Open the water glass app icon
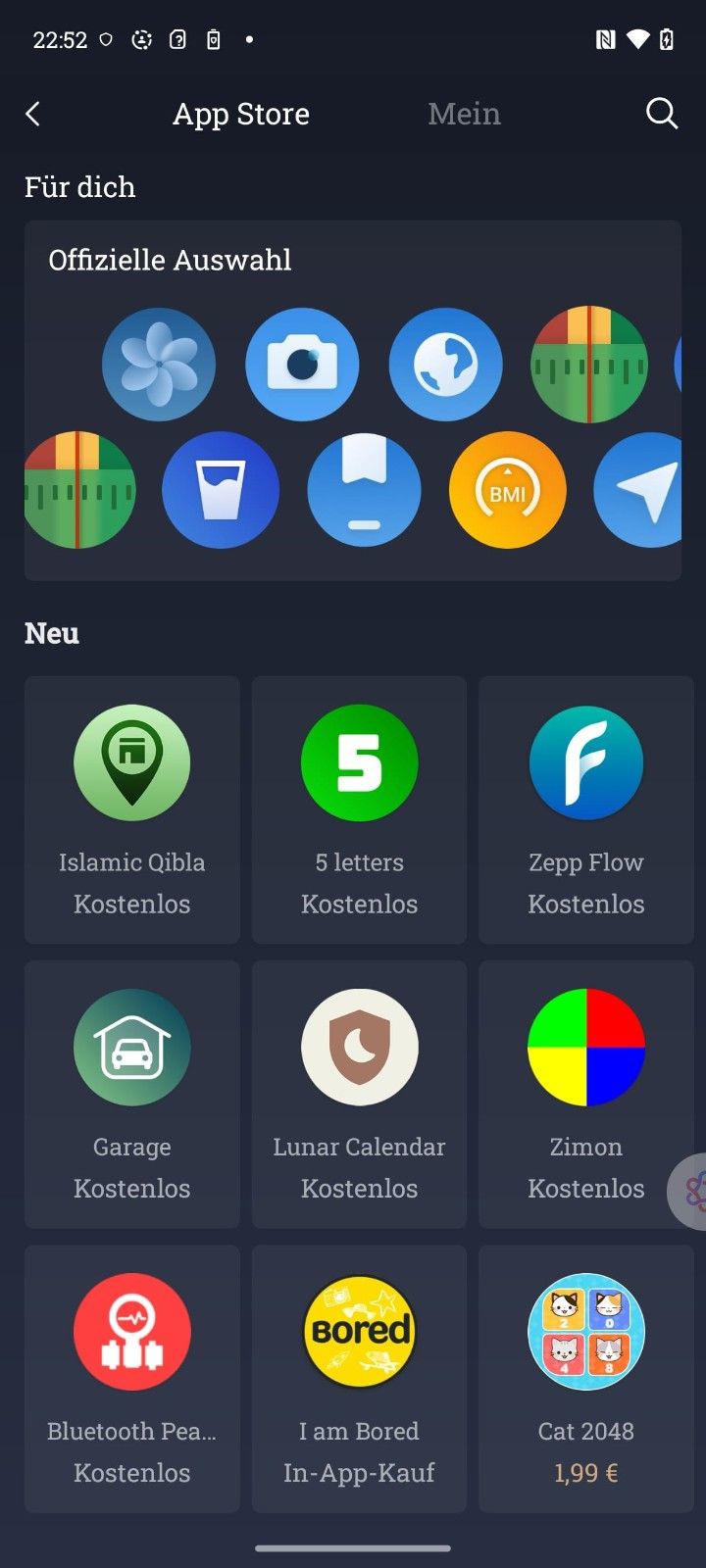Screen dimensions: 706x1568 221,490
